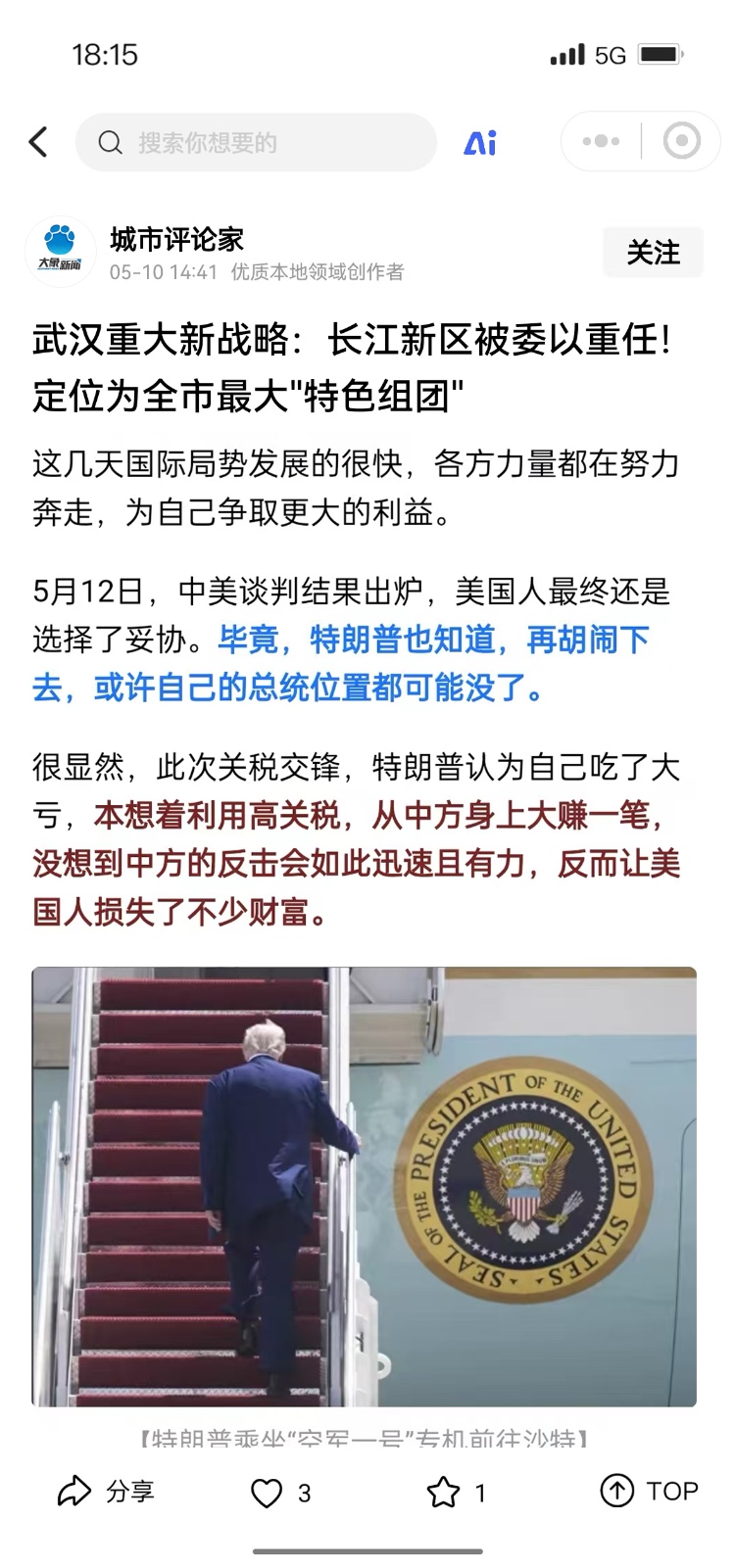Open the search box
The width and height of the screenshot is (735, 1568).
pyautogui.click(x=257, y=143)
